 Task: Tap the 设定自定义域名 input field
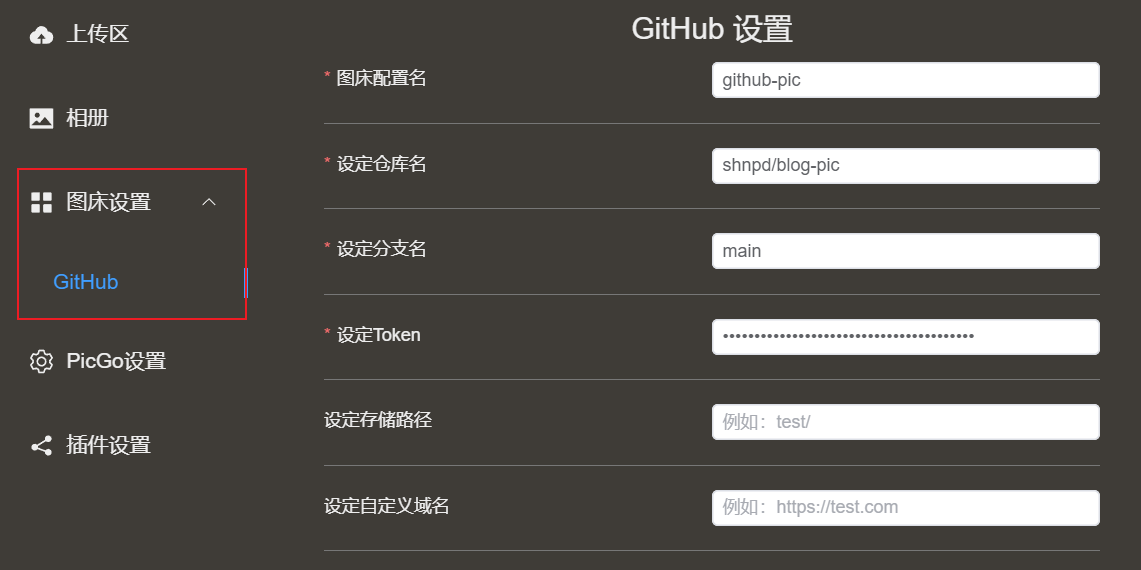(x=905, y=507)
